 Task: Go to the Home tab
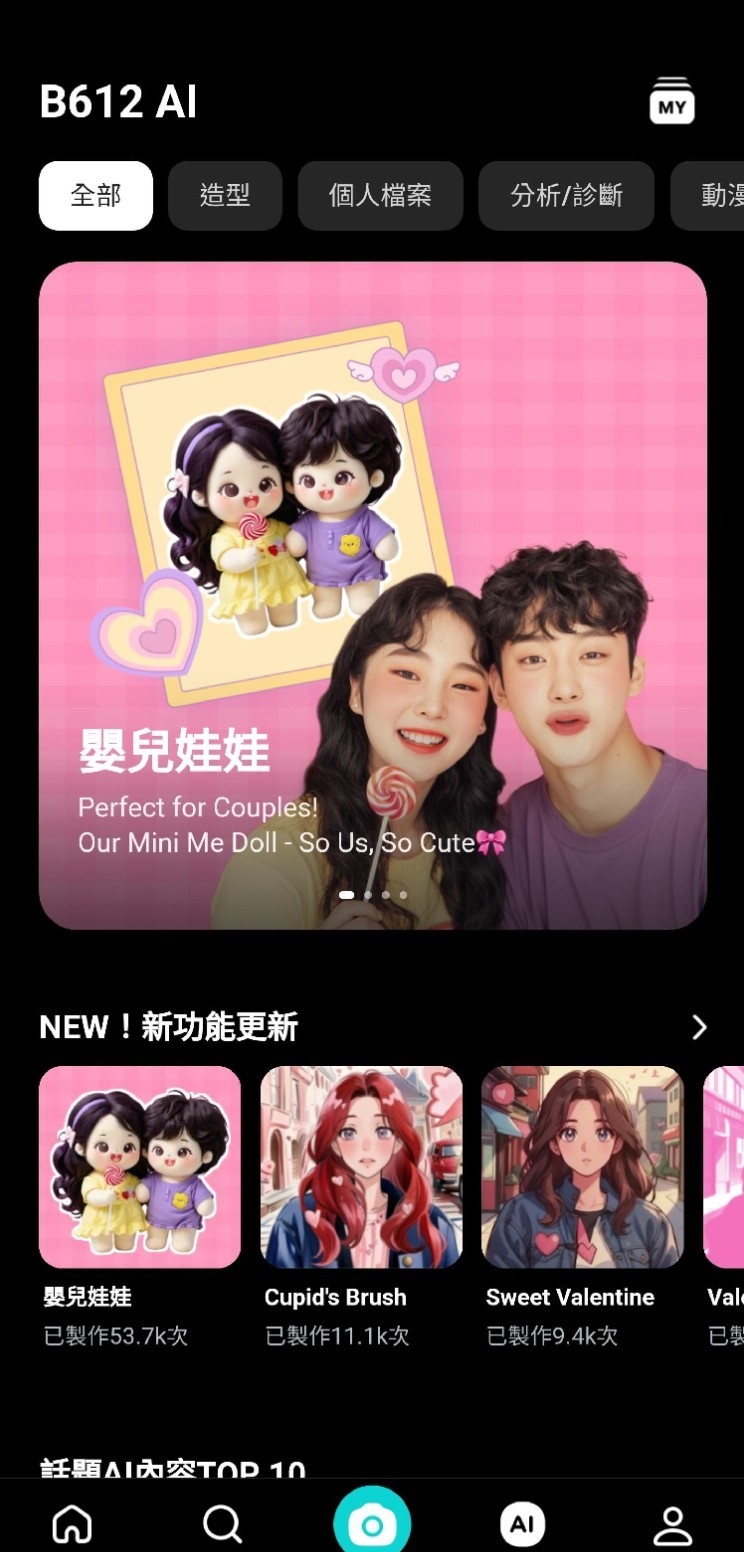point(72,1524)
